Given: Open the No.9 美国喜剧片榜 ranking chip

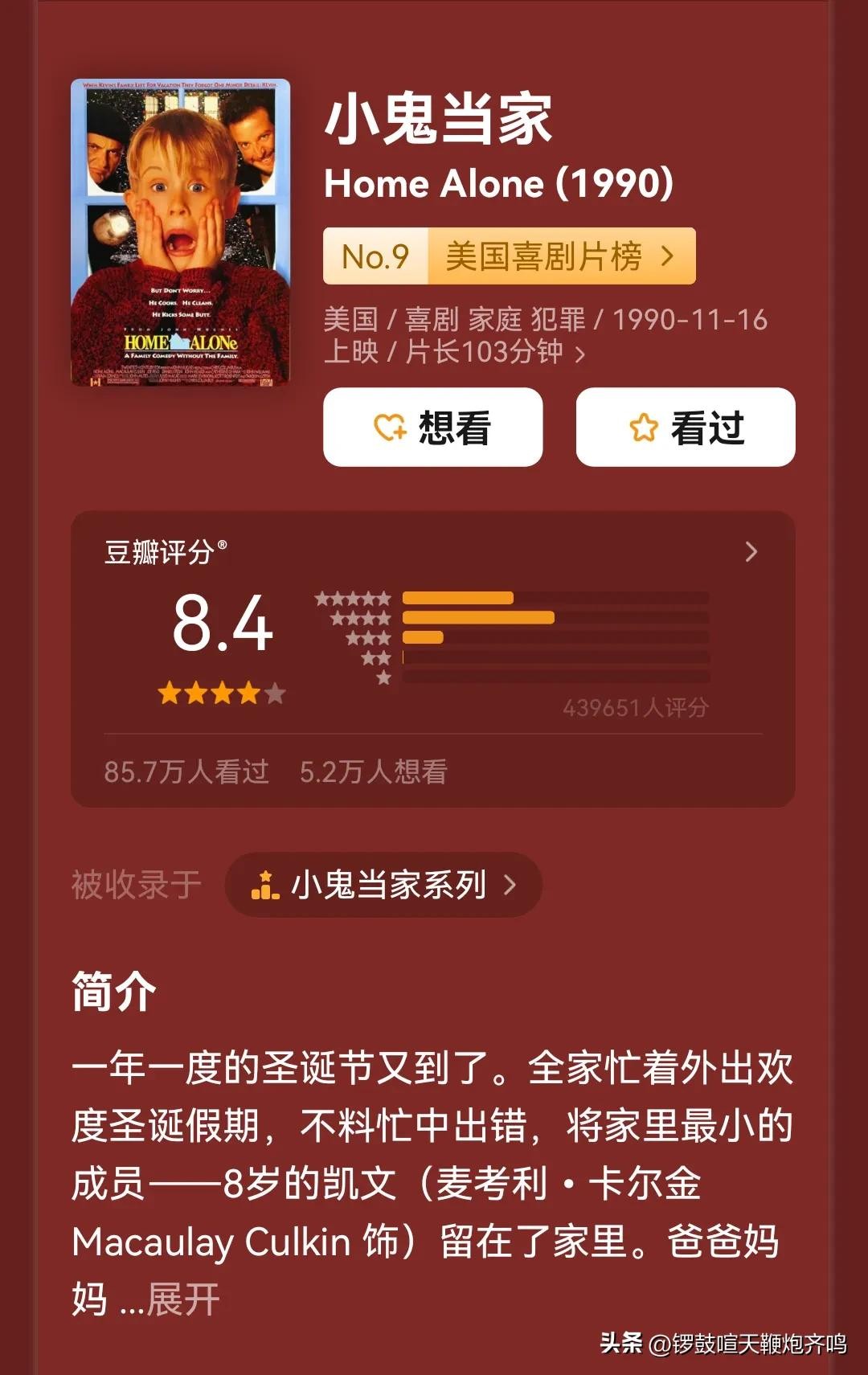Looking at the screenshot, I should point(509,256).
